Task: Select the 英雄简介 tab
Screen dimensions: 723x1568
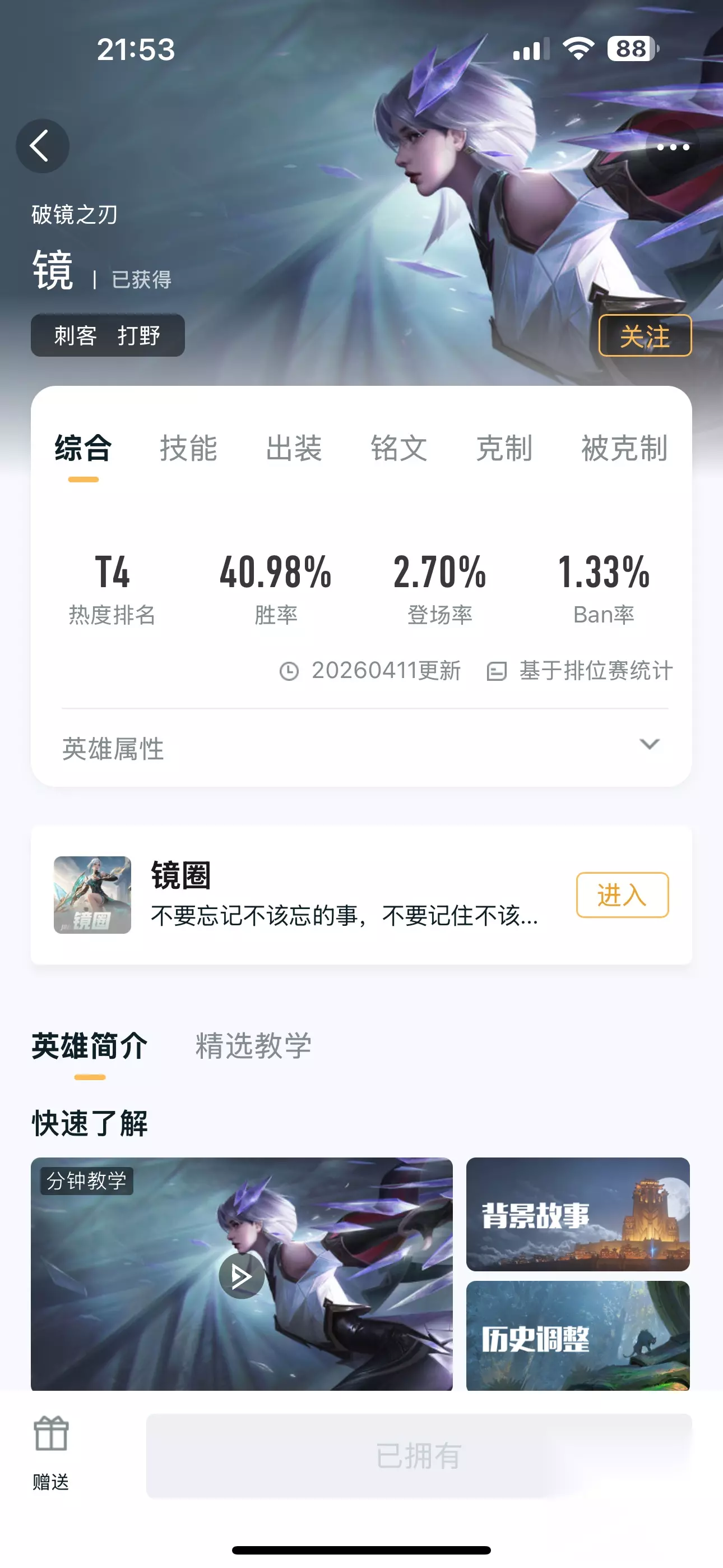Action: (90, 1046)
